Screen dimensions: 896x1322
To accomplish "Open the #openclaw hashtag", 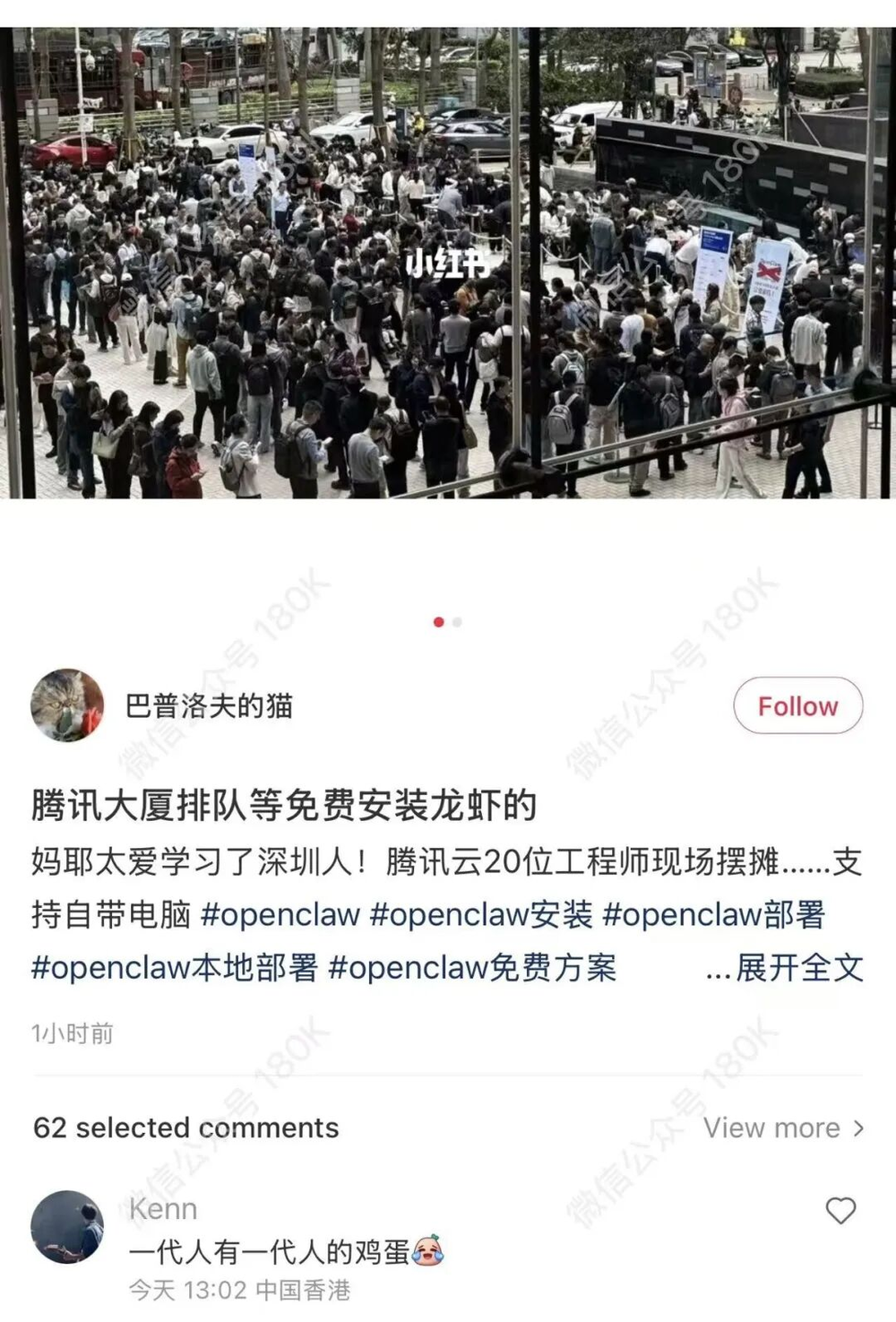I will 280,915.
